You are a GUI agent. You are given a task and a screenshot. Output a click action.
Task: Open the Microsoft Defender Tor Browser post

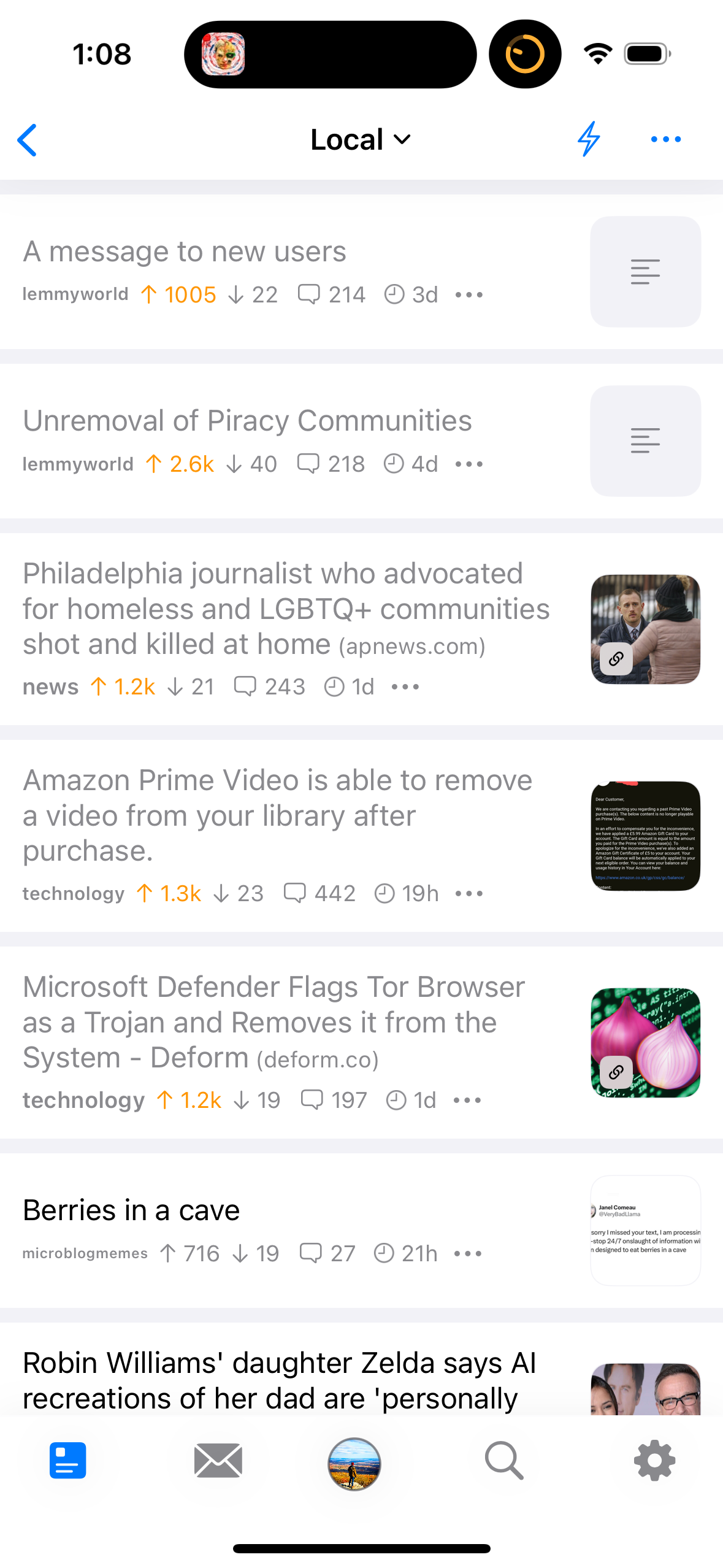(274, 1022)
